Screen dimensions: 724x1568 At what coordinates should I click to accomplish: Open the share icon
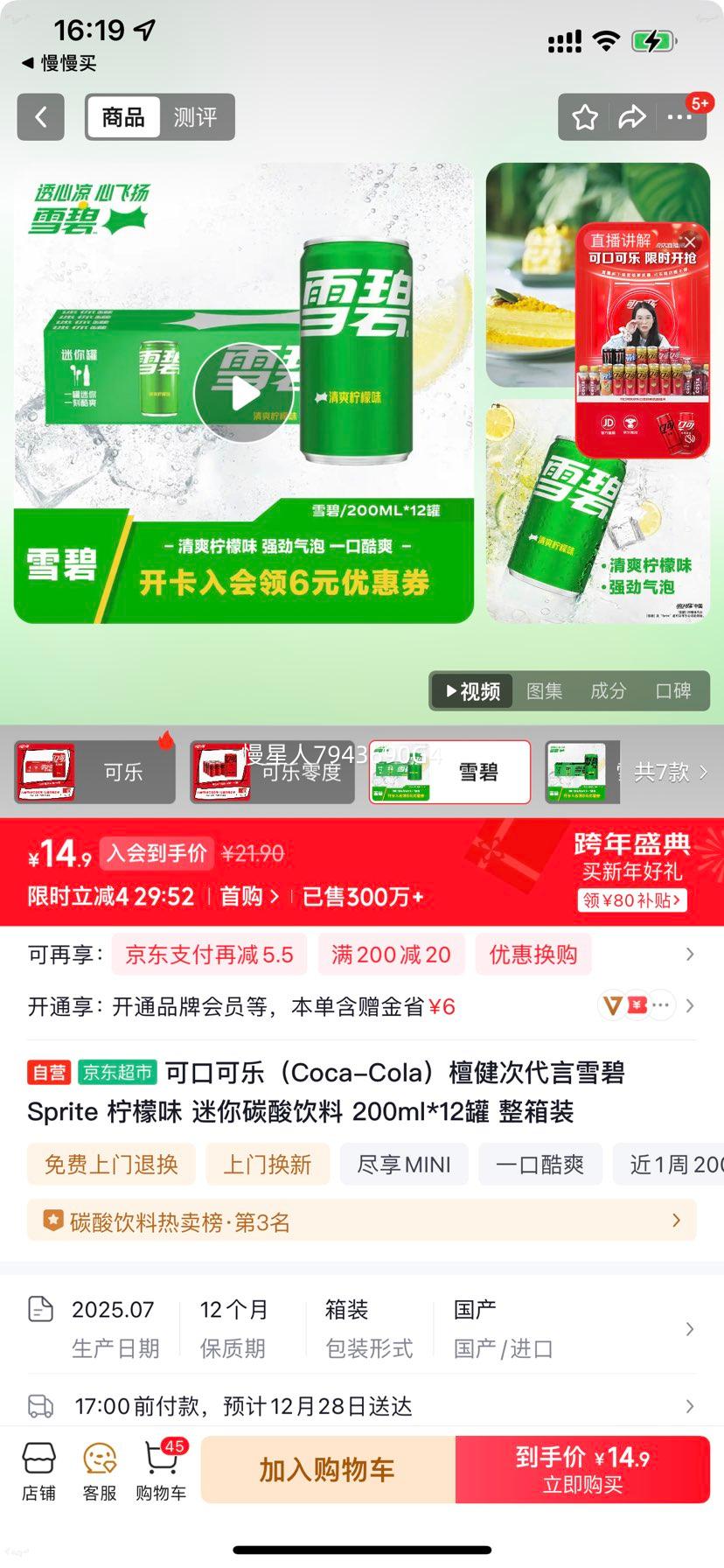point(631,116)
